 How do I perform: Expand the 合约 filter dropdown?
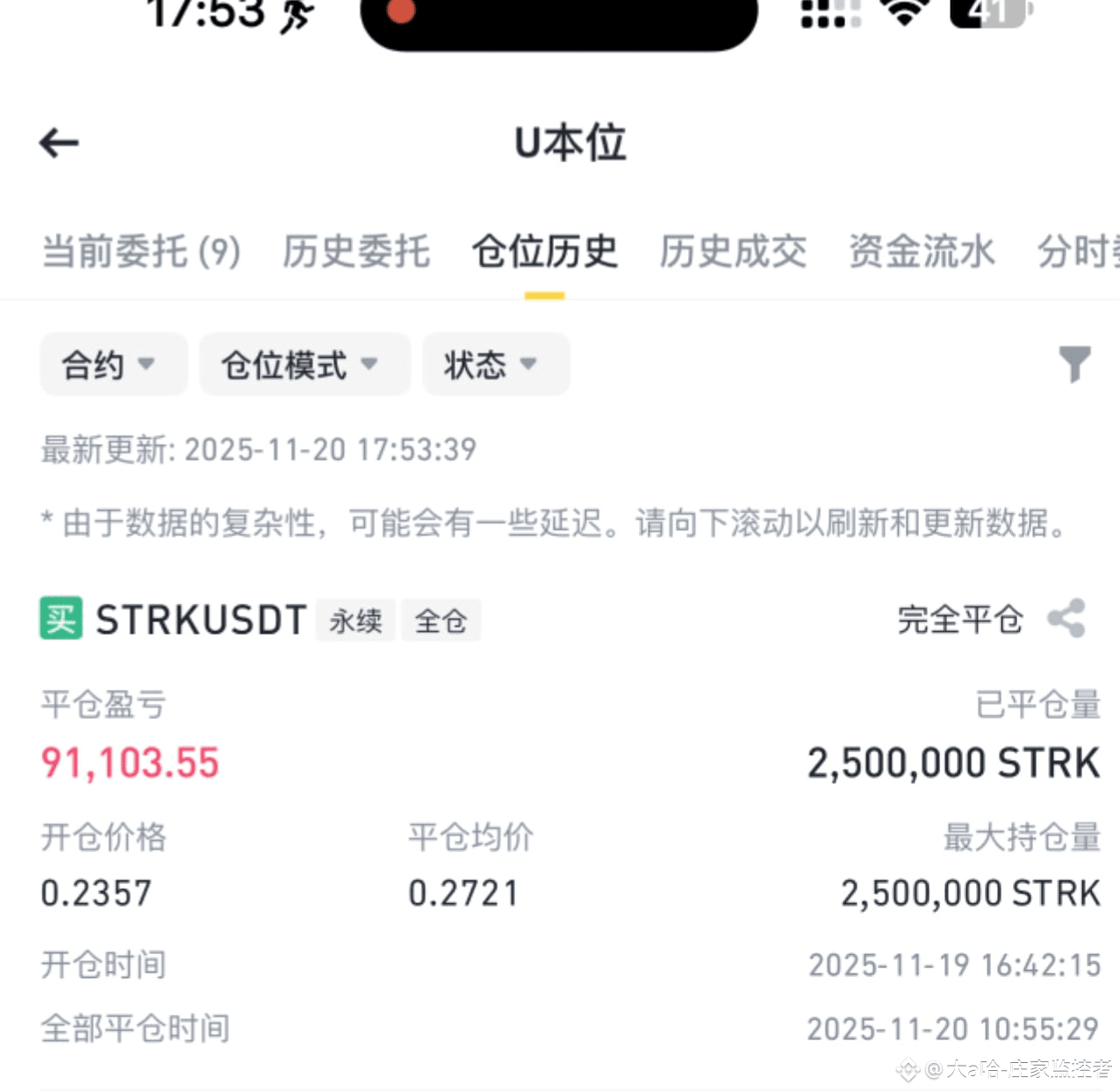[113, 364]
